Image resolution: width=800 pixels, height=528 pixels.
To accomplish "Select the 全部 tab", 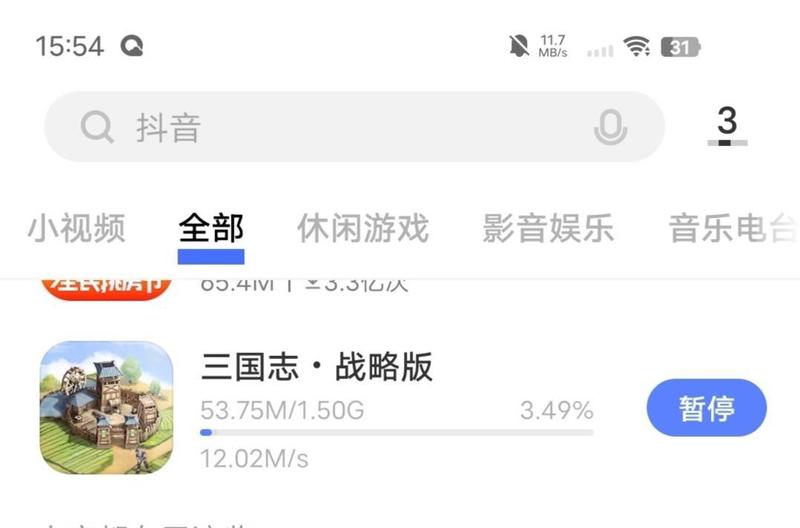I will (211, 229).
